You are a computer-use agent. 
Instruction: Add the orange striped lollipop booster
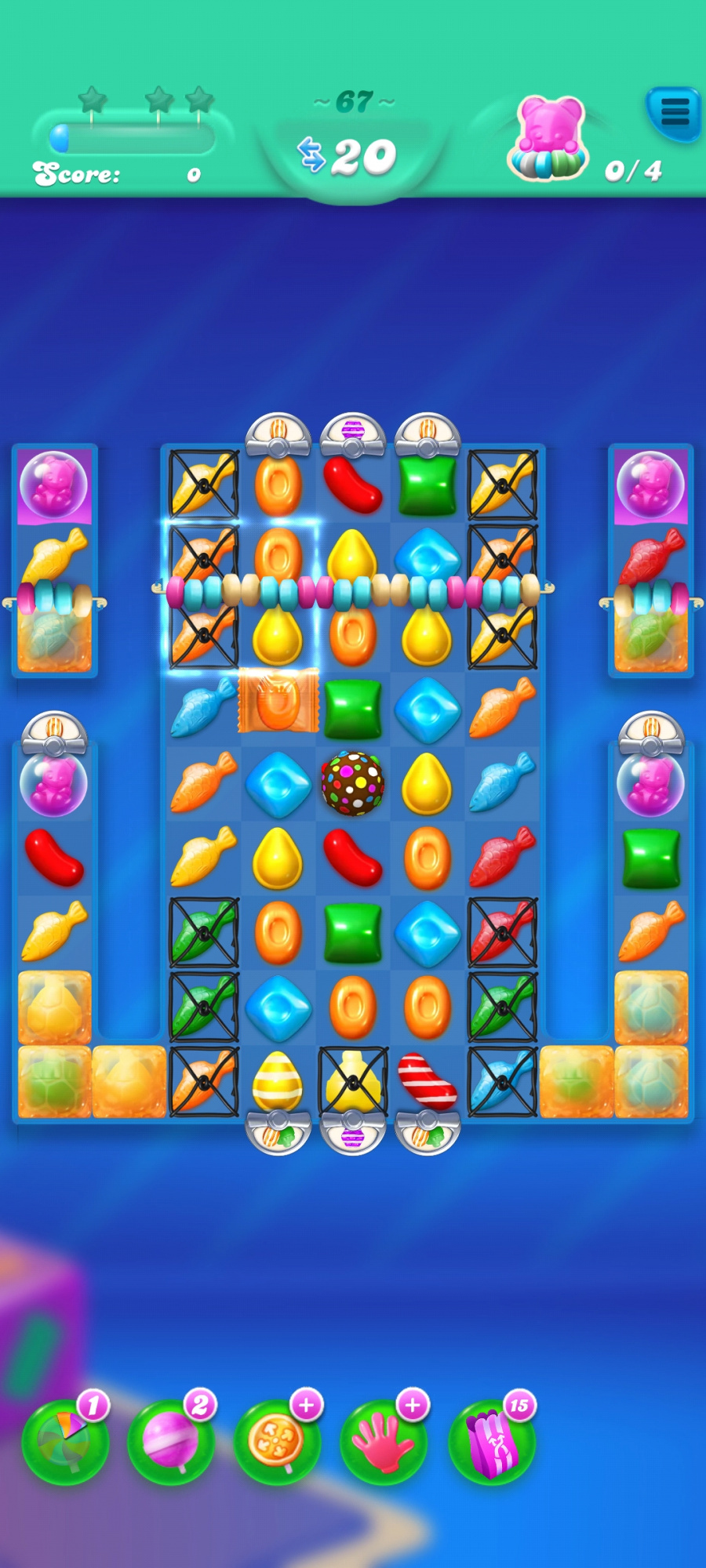tap(277, 1441)
